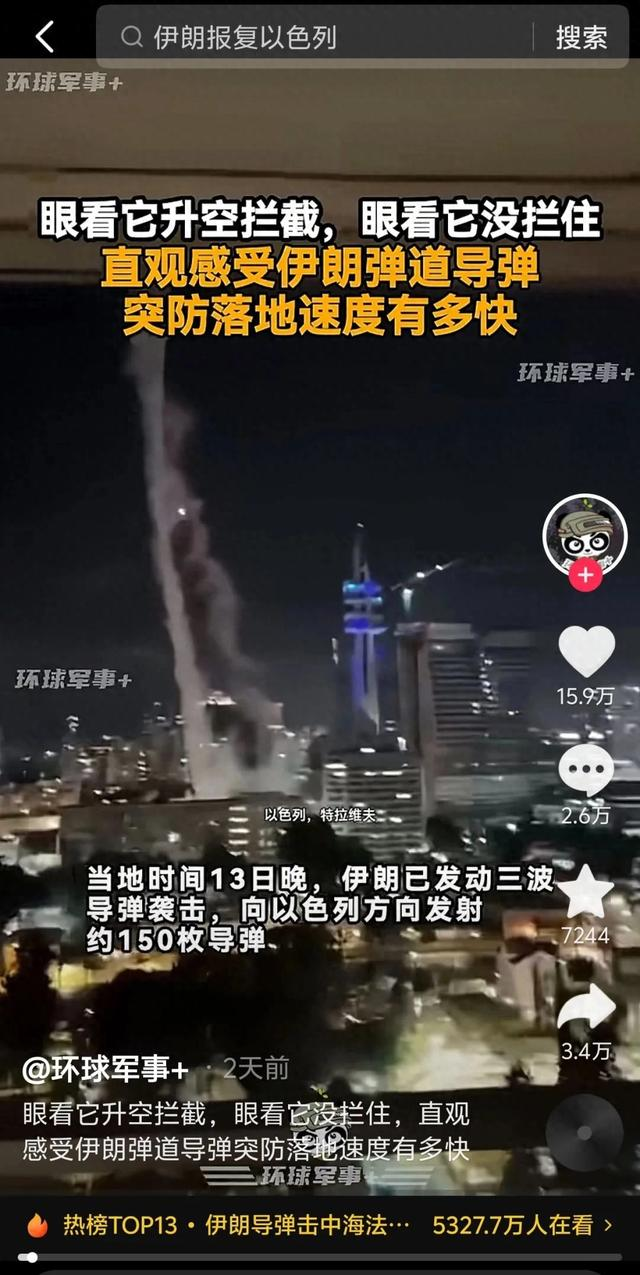Seek using the video progress bar
The image size is (640, 1275).
320,1257
